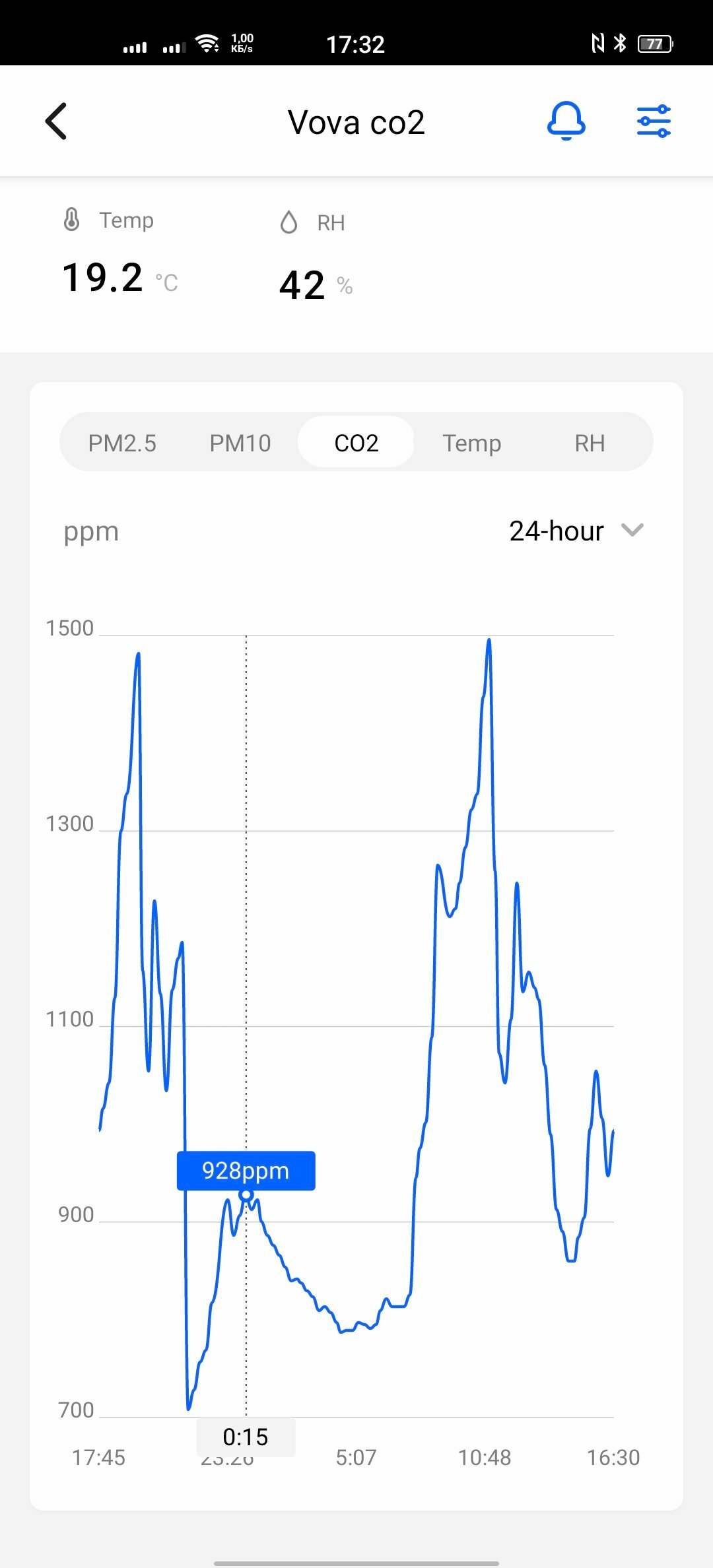Open the notifications bell
The image size is (713, 1568).
[566, 121]
